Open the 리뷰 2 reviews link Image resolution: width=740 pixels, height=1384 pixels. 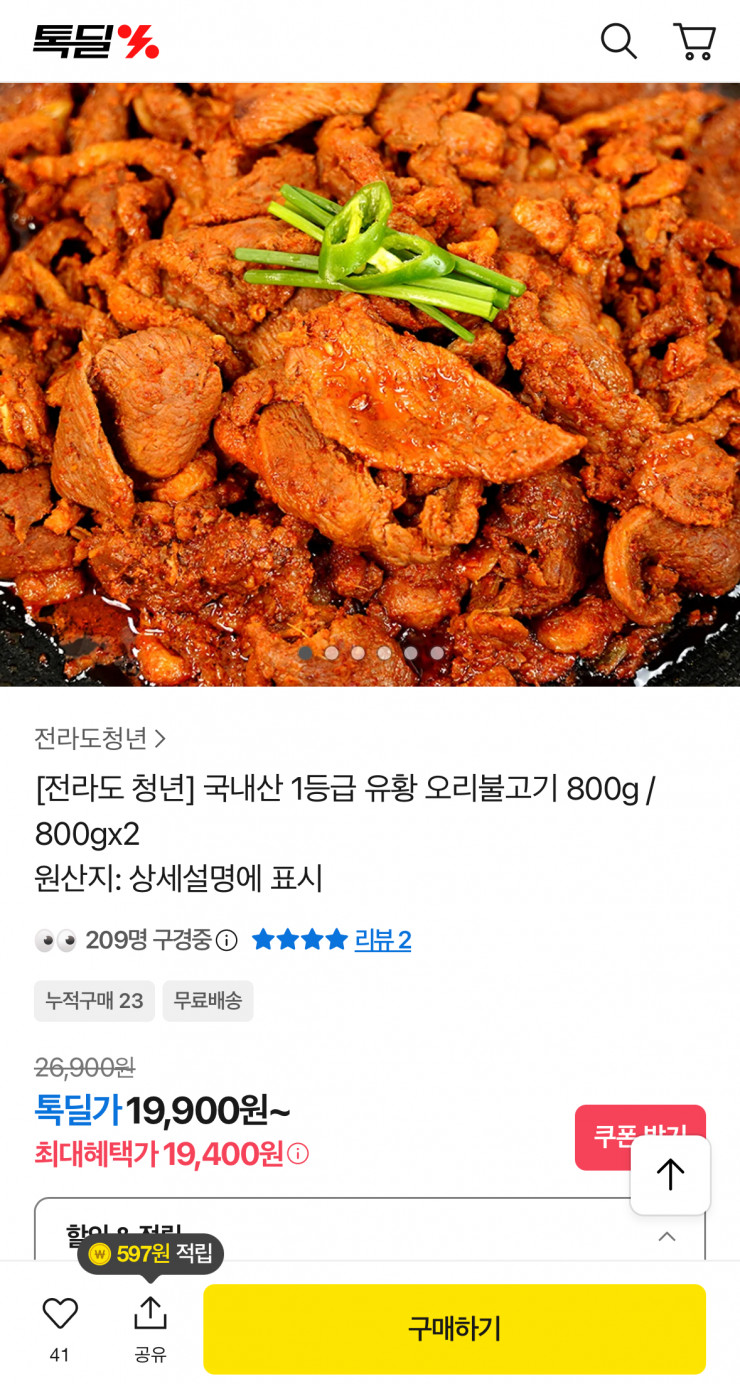click(x=382, y=940)
